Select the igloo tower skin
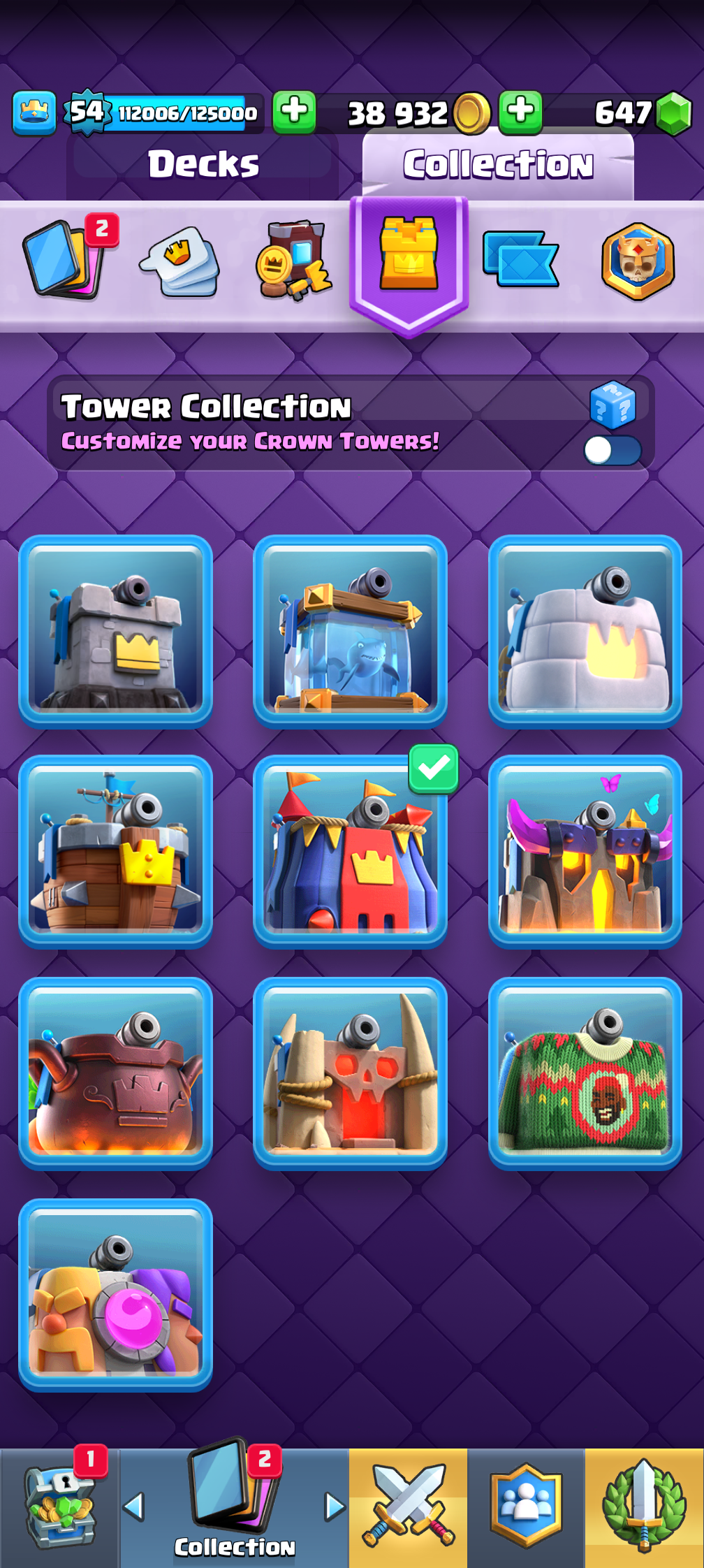The width and height of the screenshot is (704, 1568). [x=585, y=632]
